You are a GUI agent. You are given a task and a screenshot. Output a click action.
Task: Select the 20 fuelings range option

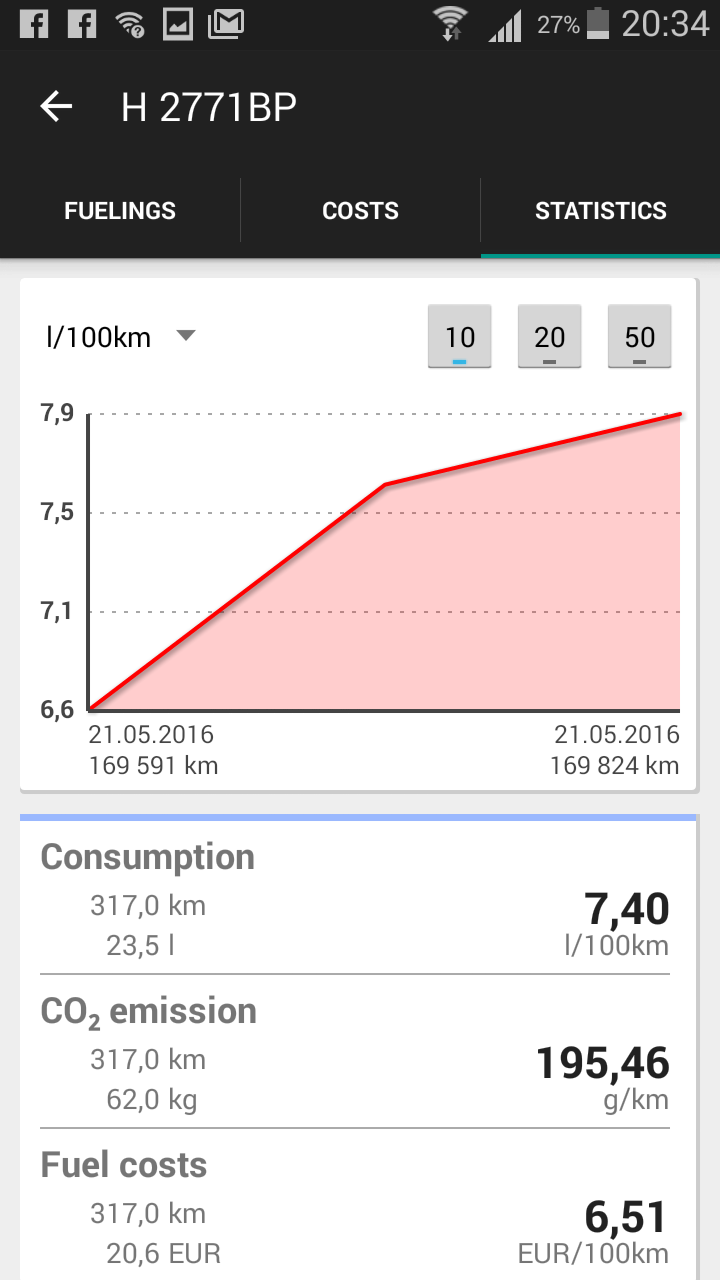click(x=549, y=337)
